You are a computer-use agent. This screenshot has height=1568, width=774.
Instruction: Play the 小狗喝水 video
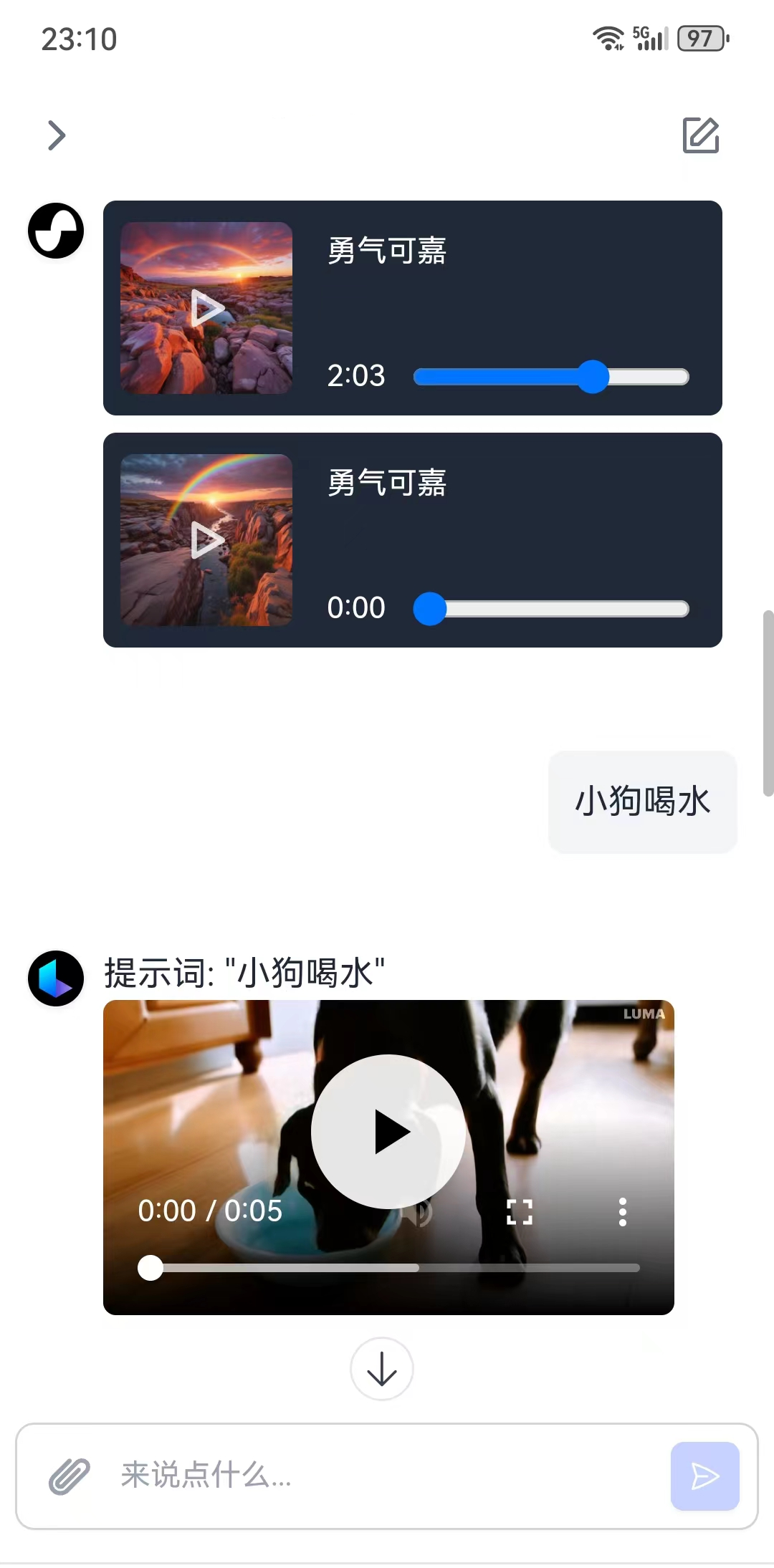tap(388, 1132)
